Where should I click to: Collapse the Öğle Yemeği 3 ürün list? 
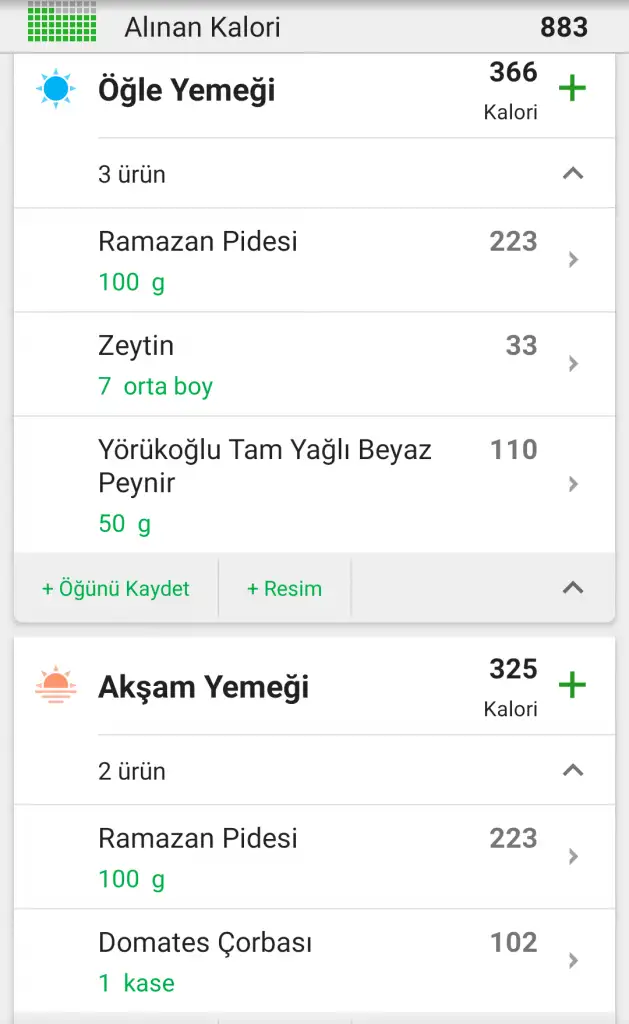click(x=572, y=174)
